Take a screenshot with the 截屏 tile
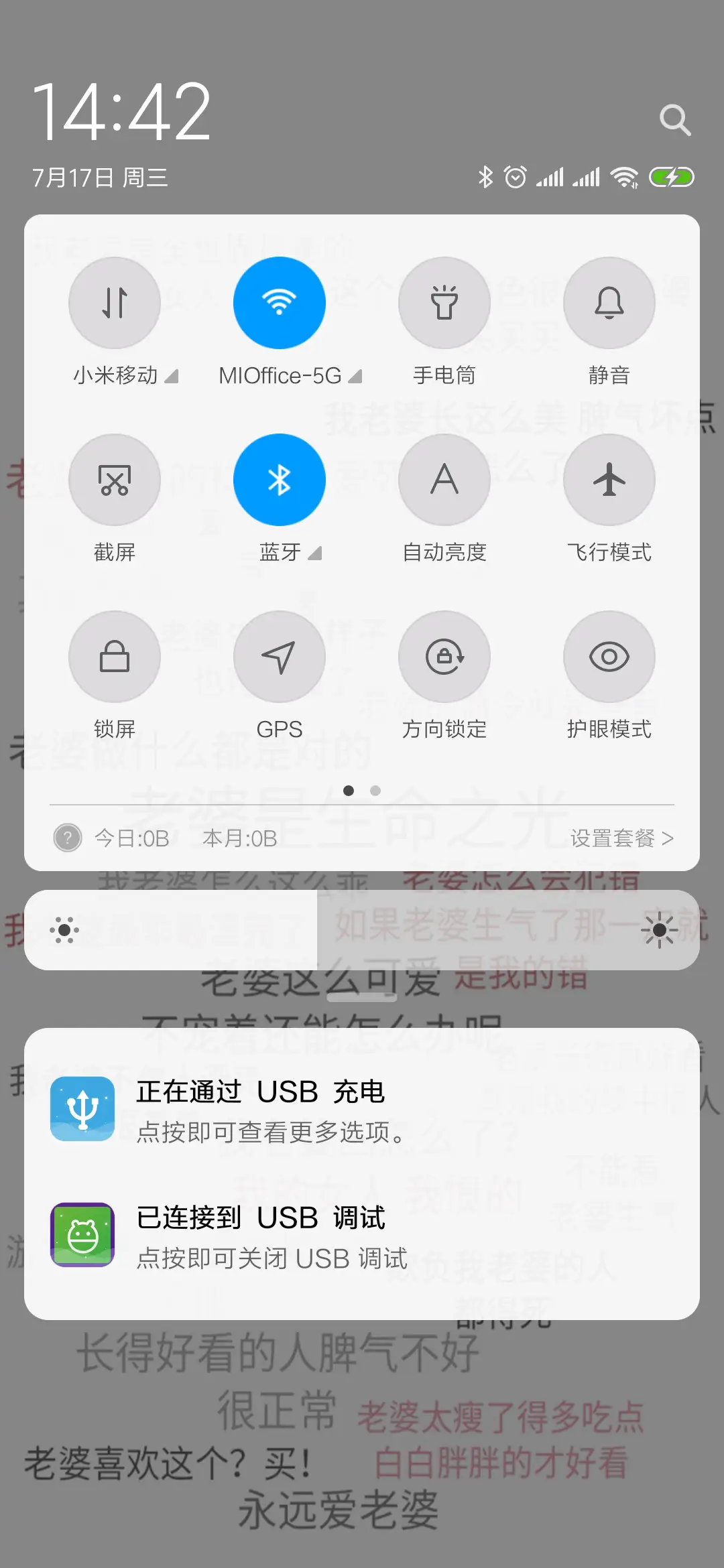The height and width of the screenshot is (1568, 724). coord(115,480)
